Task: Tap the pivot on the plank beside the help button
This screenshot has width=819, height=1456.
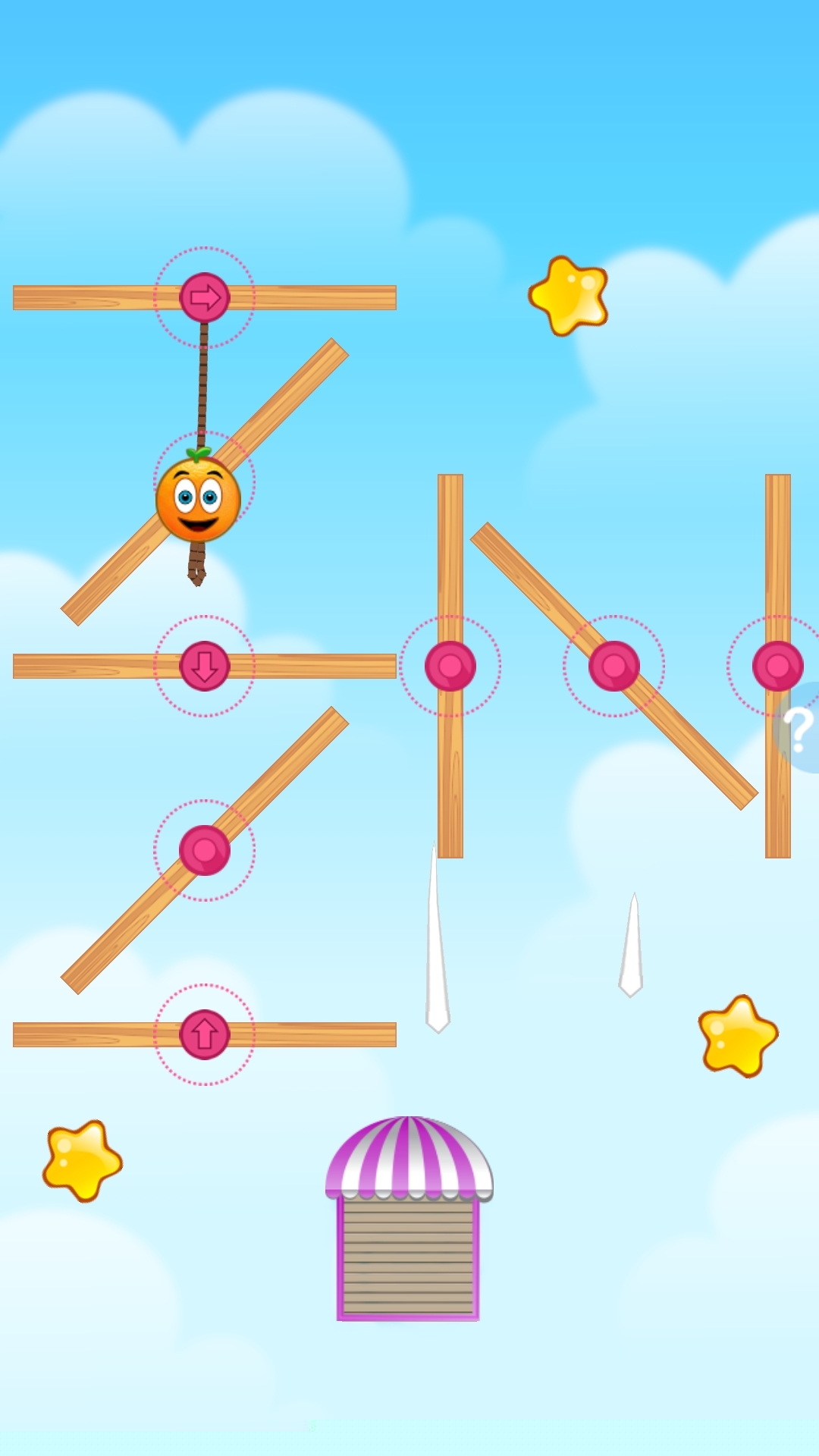Action: click(777, 666)
